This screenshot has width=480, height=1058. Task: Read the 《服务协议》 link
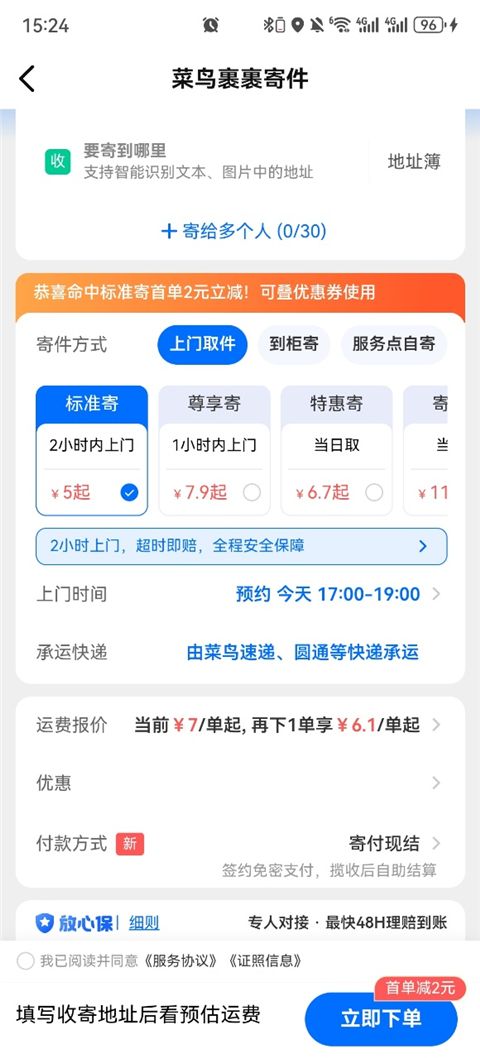[181, 961]
